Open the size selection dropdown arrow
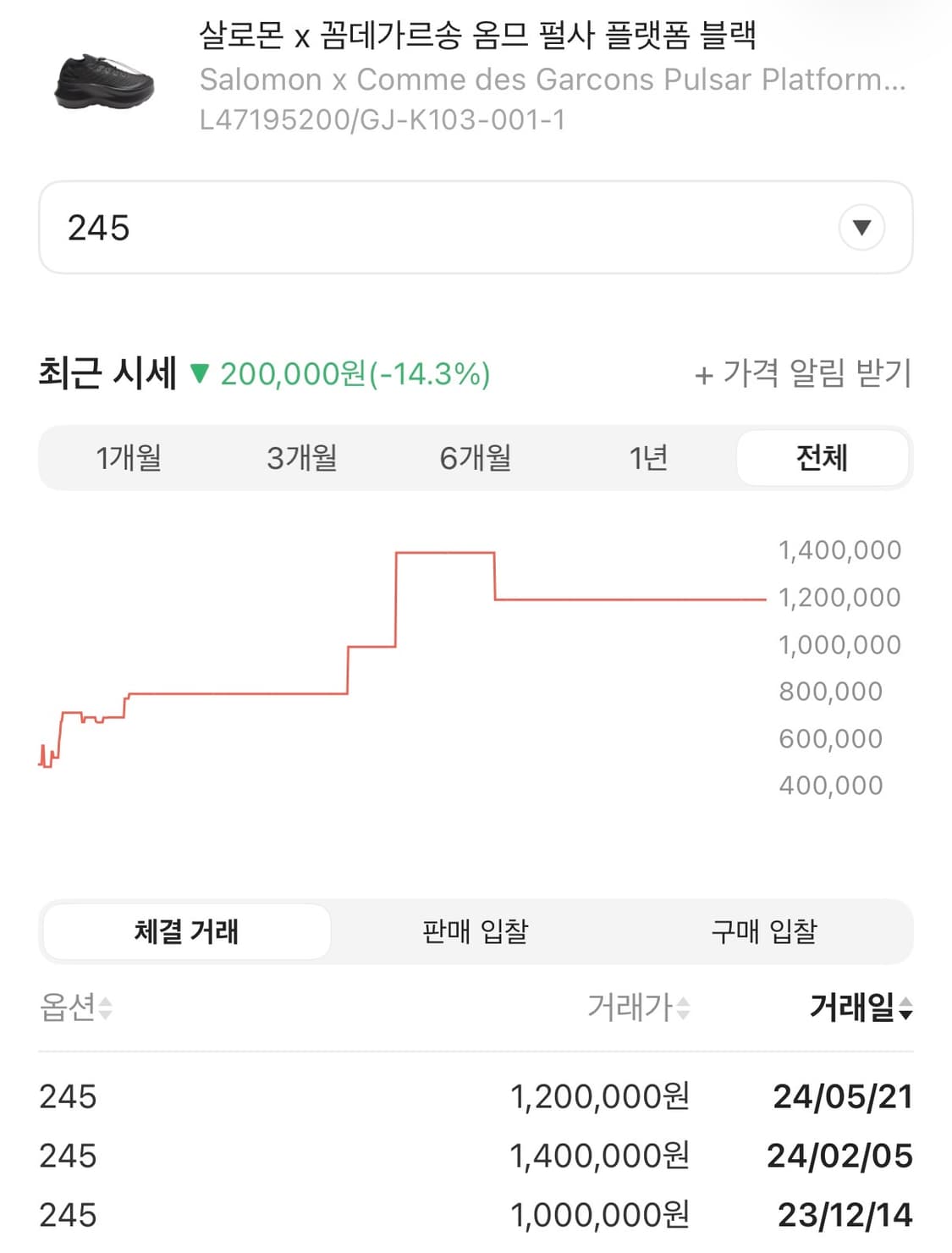Viewport: 952px width, 1253px height. pos(861,227)
